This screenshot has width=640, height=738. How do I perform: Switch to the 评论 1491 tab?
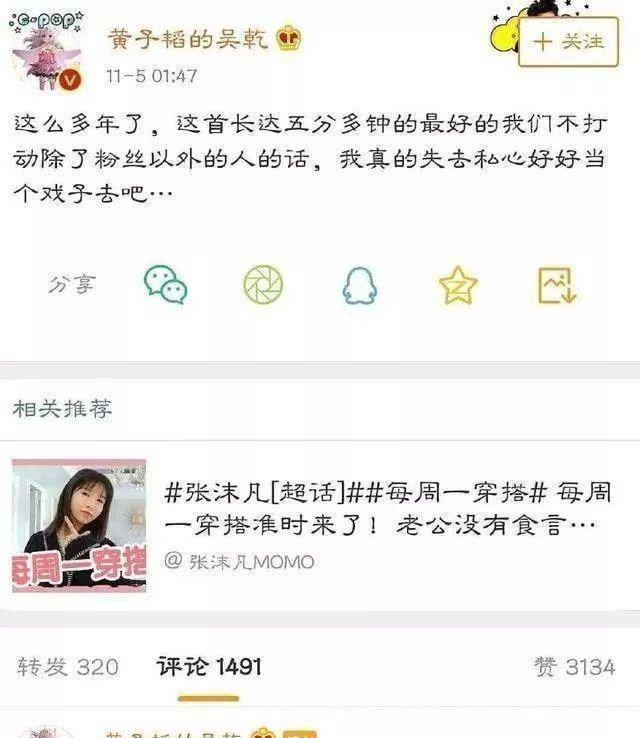click(x=209, y=667)
